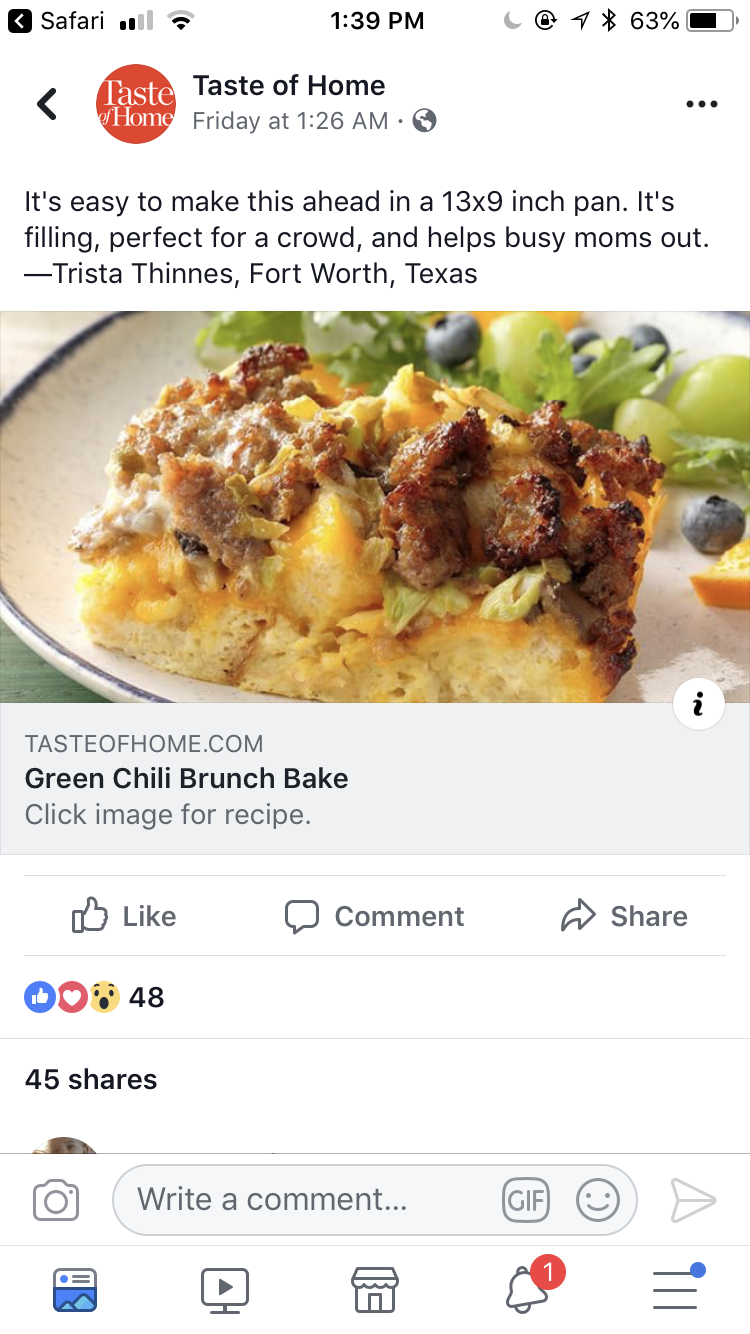This screenshot has width=750, height=1334.
Task: Open the notifications bell tab
Action: coord(527,1290)
